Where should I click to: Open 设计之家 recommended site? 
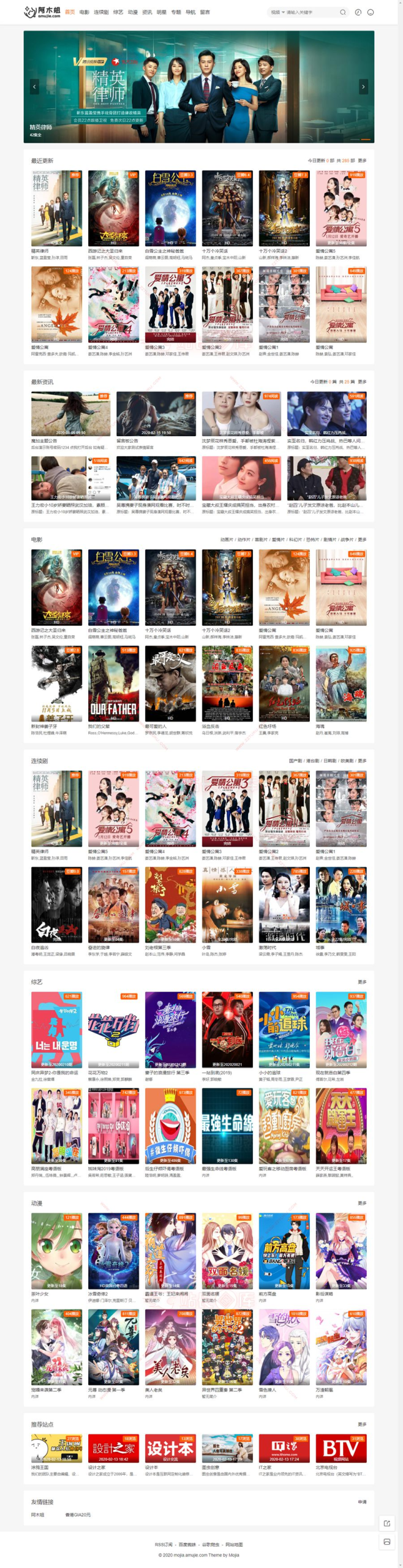tap(113, 1449)
